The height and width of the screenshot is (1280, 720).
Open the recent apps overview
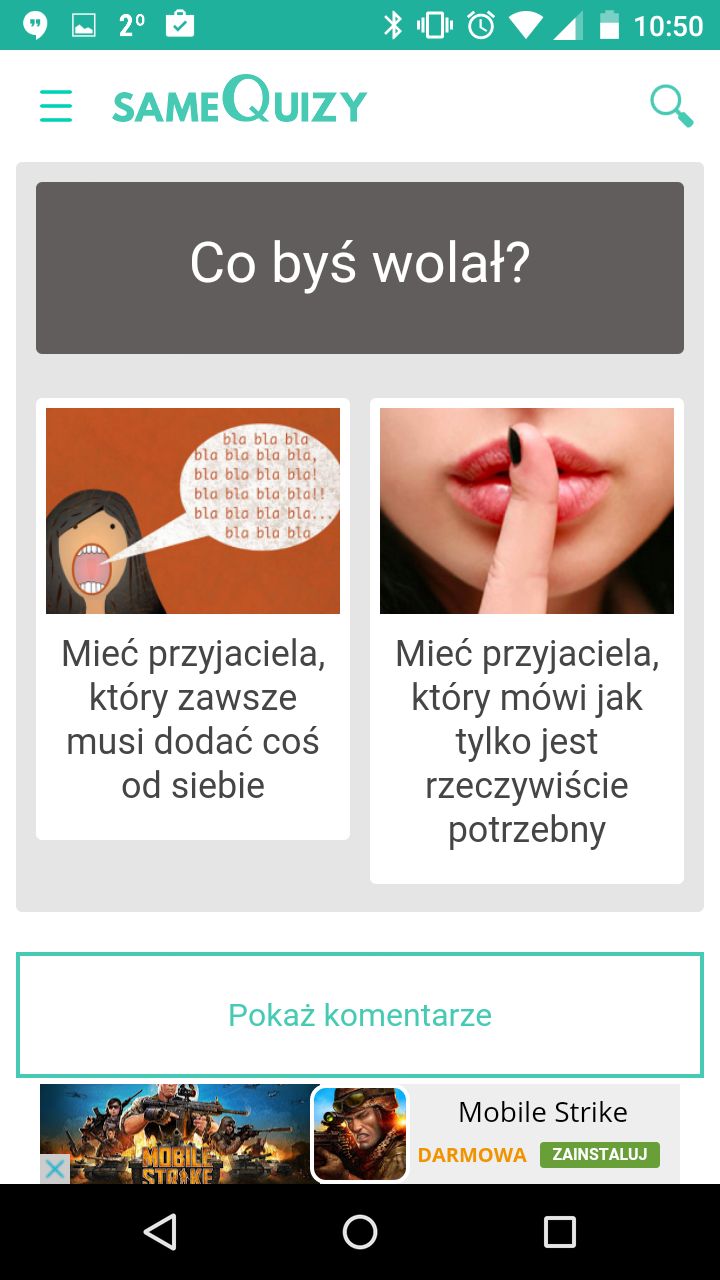coord(560,1232)
